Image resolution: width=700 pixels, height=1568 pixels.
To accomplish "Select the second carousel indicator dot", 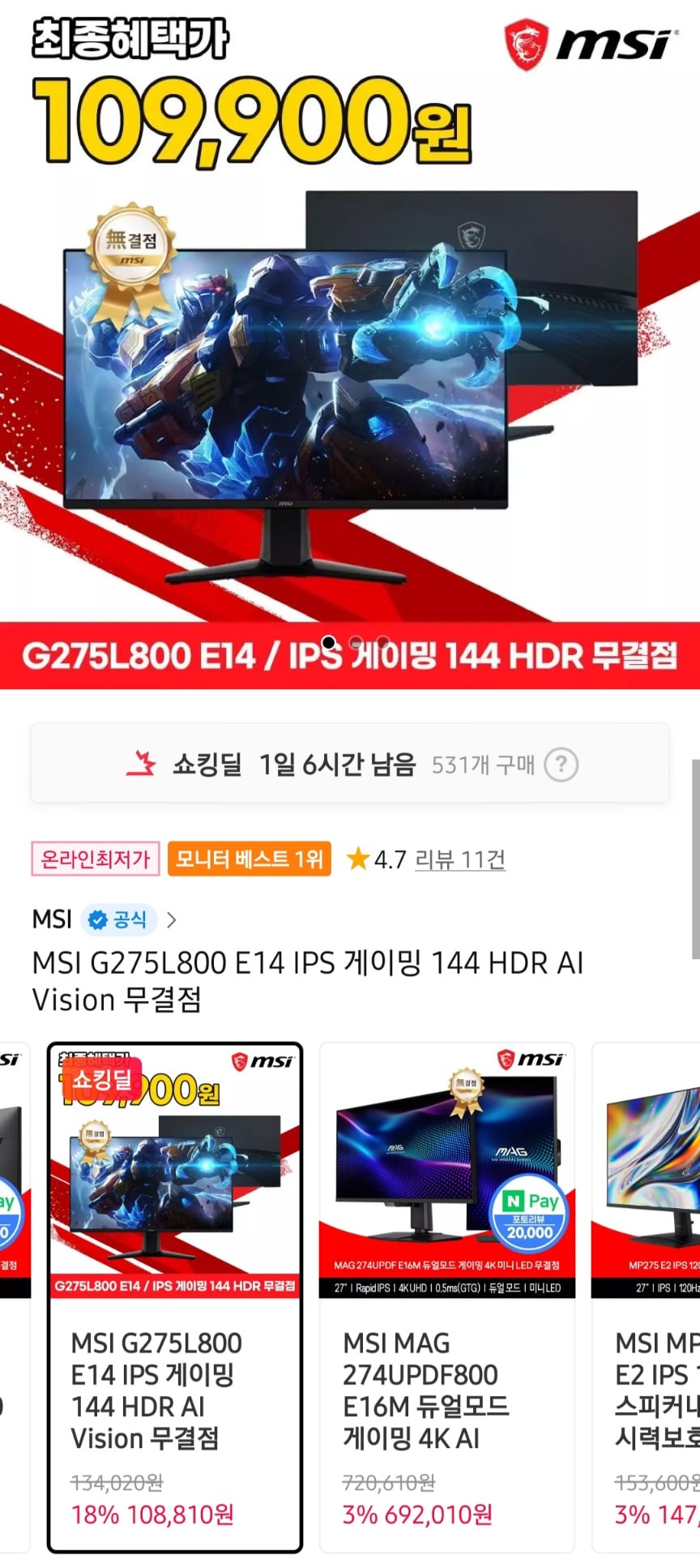I will click(355, 641).
